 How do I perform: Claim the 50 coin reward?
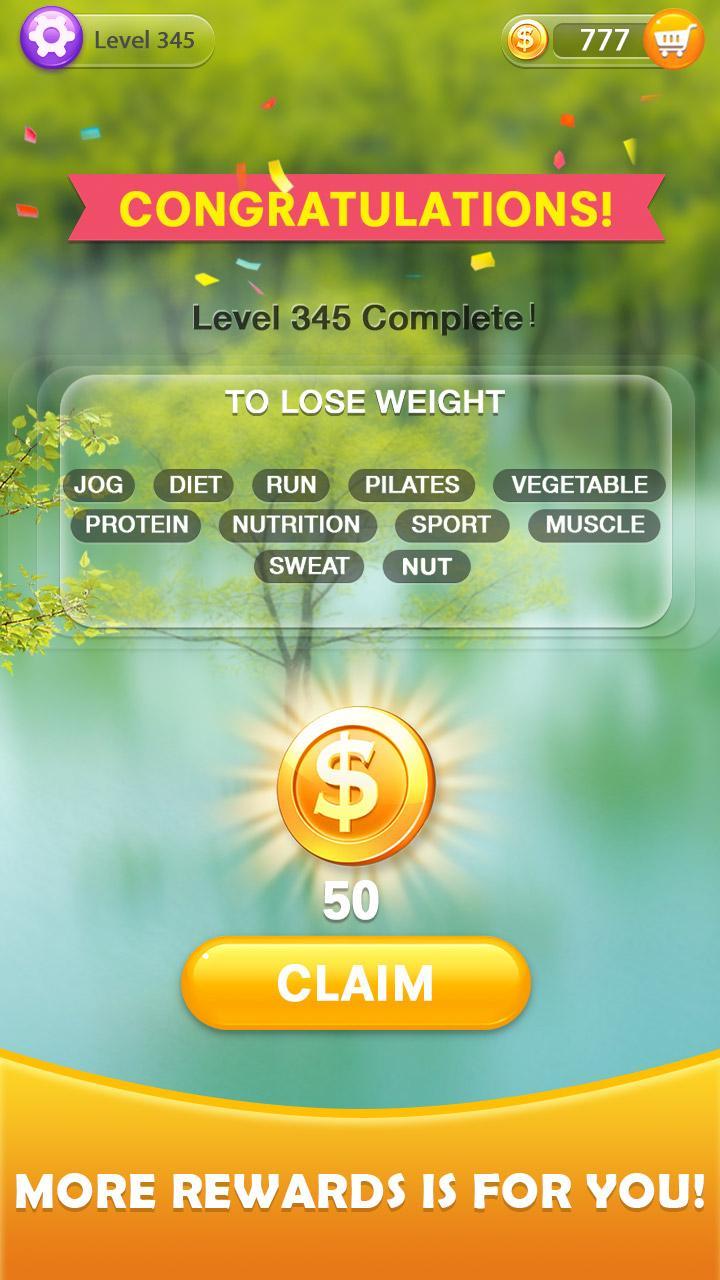pos(355,983)
